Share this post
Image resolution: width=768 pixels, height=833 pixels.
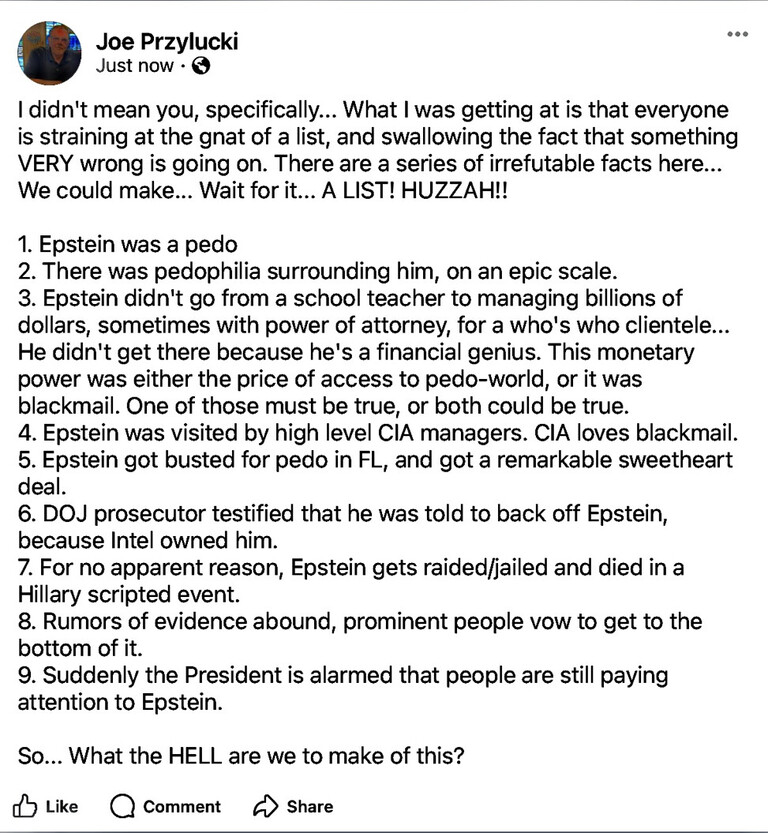pos(293,806)
